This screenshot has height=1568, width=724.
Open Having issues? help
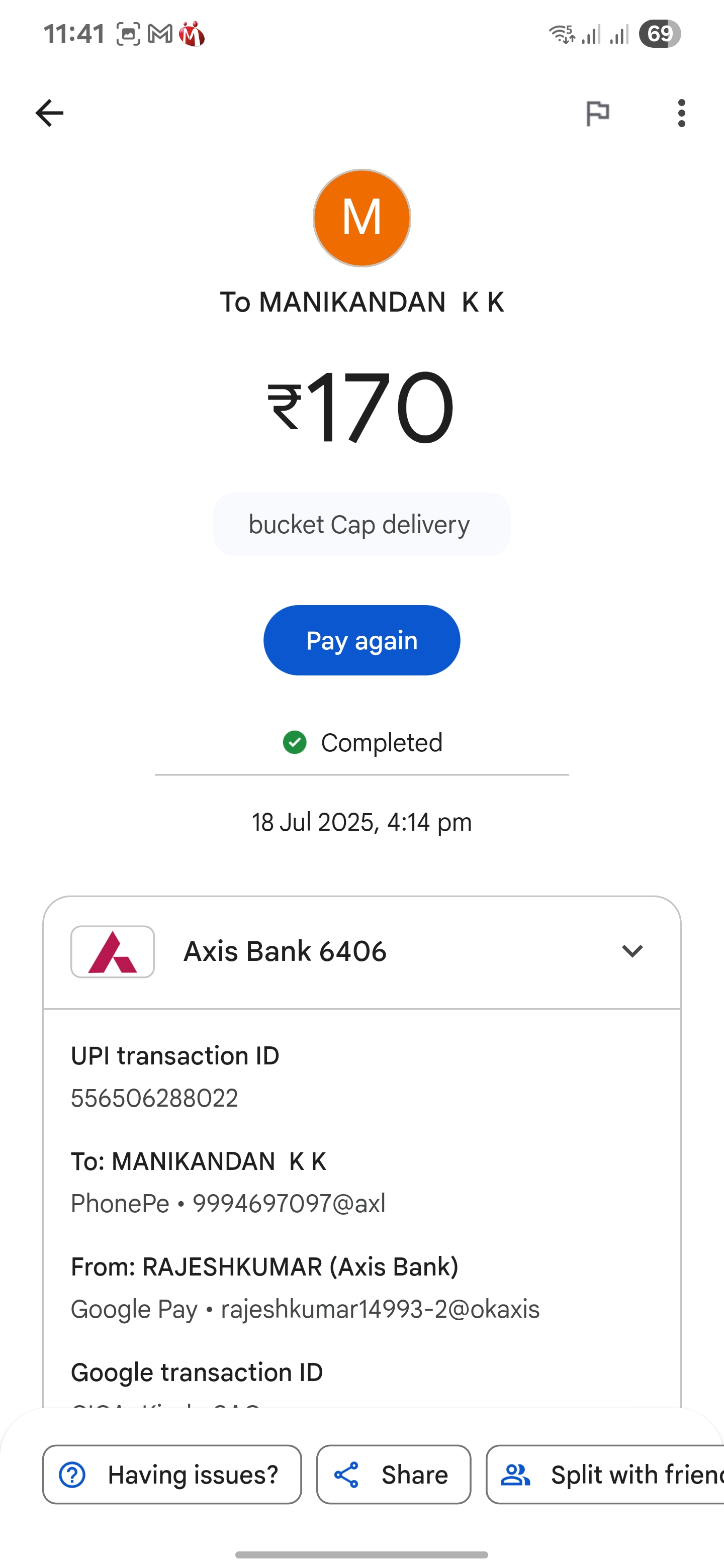point(172,1474)
